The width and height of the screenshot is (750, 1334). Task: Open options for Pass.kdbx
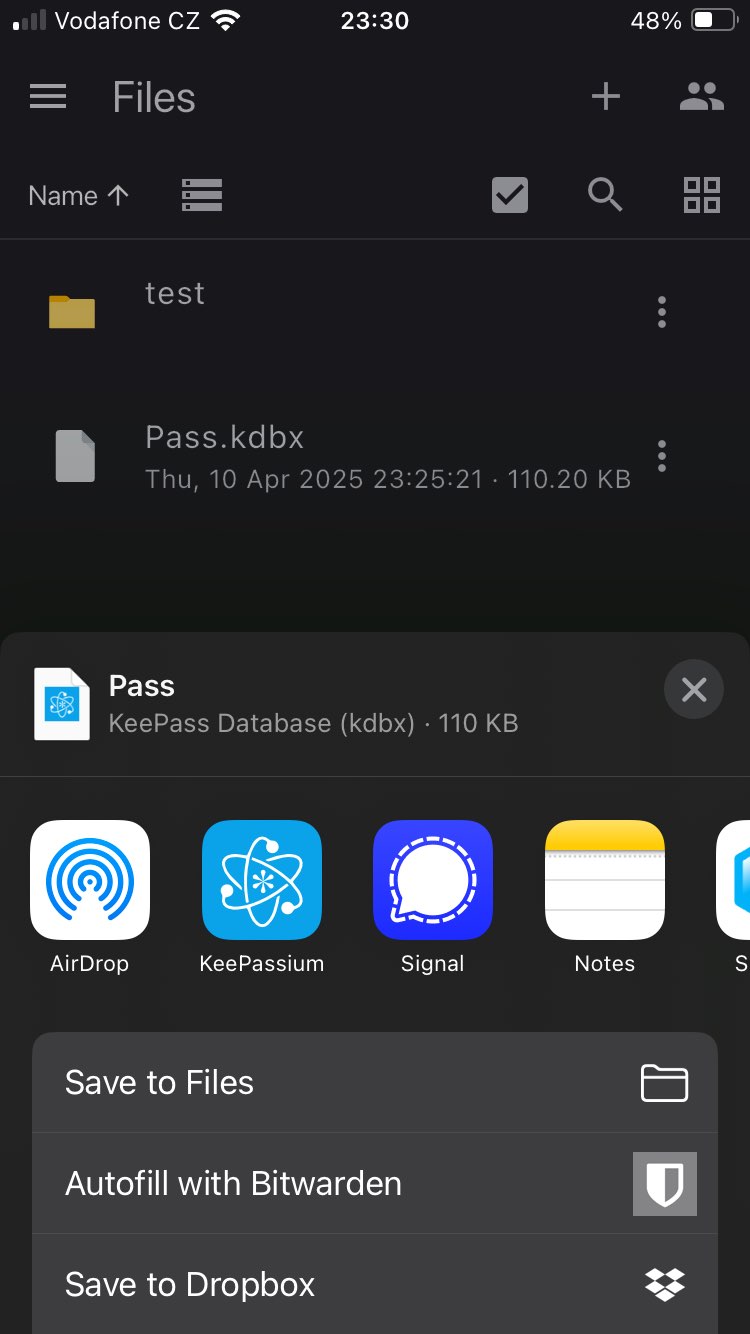661,456
